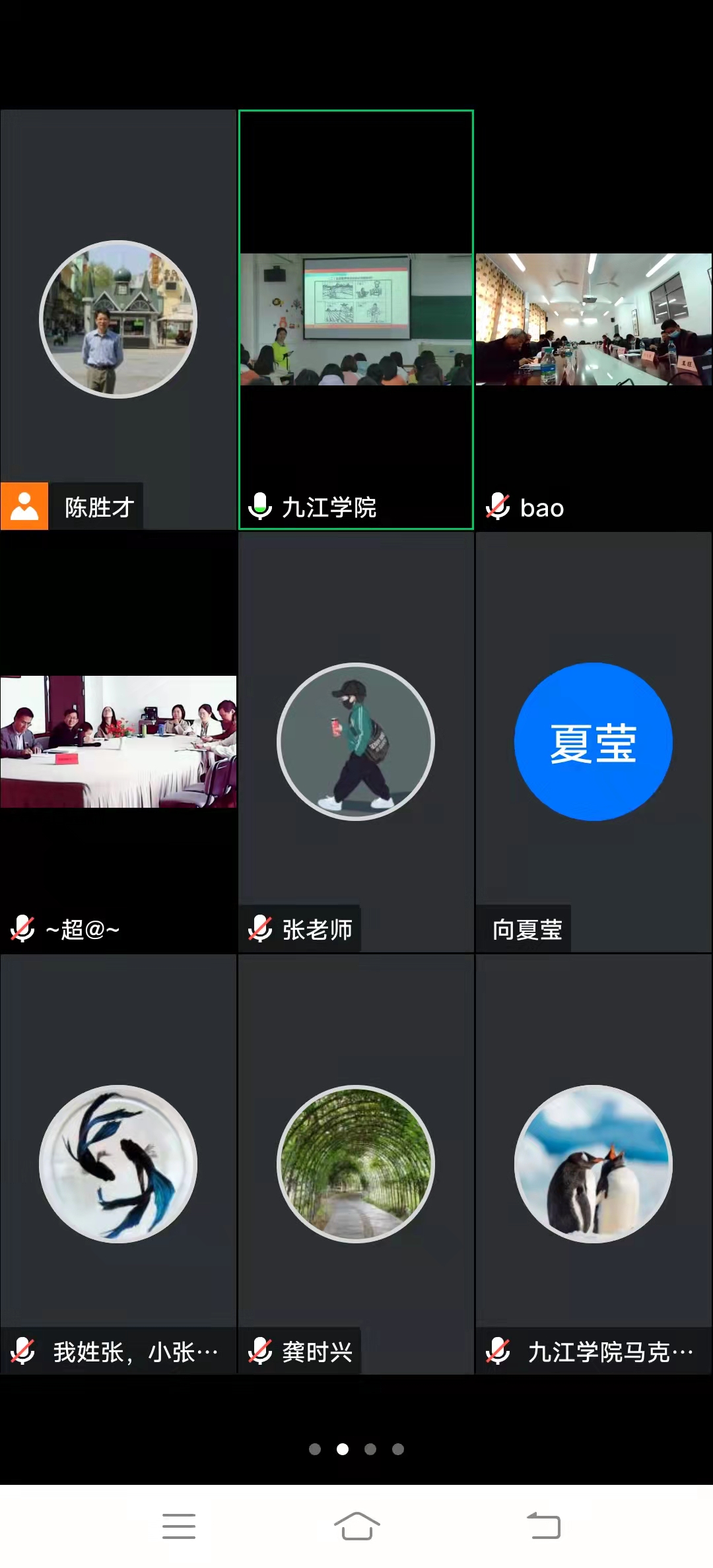Open the 九江学院 video tile
This screenshot has height=1568, width=713.
click(356, 319)
